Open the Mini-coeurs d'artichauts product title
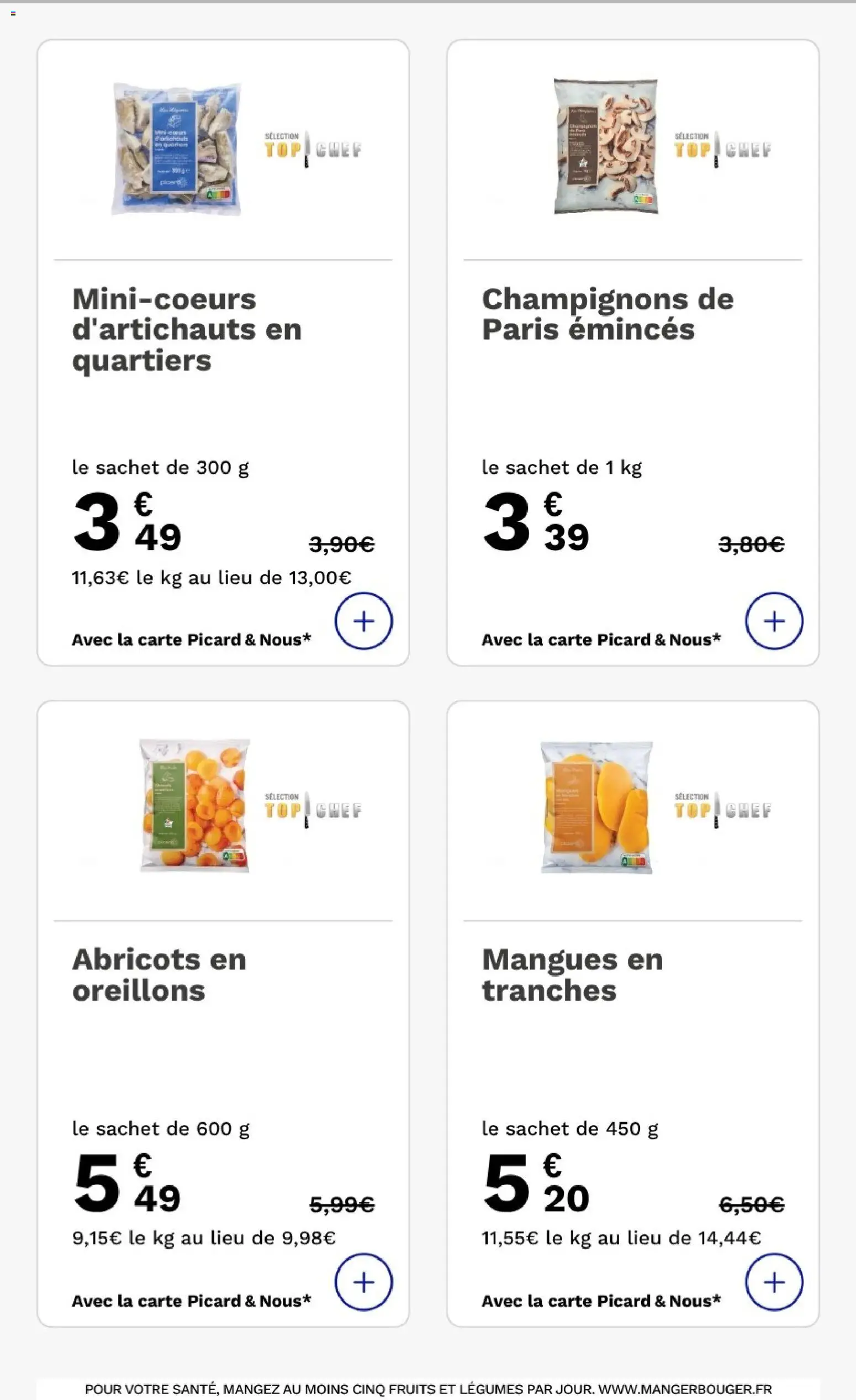Screen dimensions: 856x1400 (187, 328)
